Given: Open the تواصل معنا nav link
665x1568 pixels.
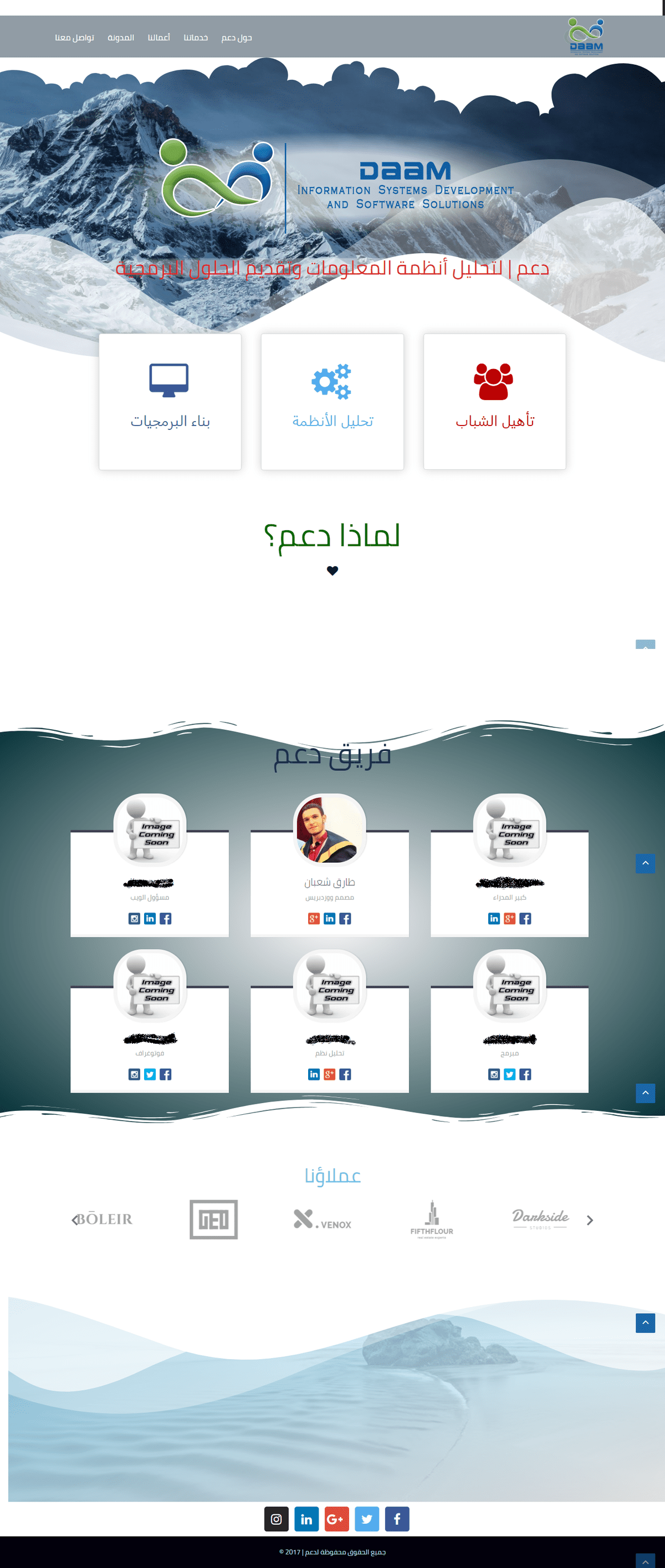Looking at the screenshot, I should (x=74, y=38).
